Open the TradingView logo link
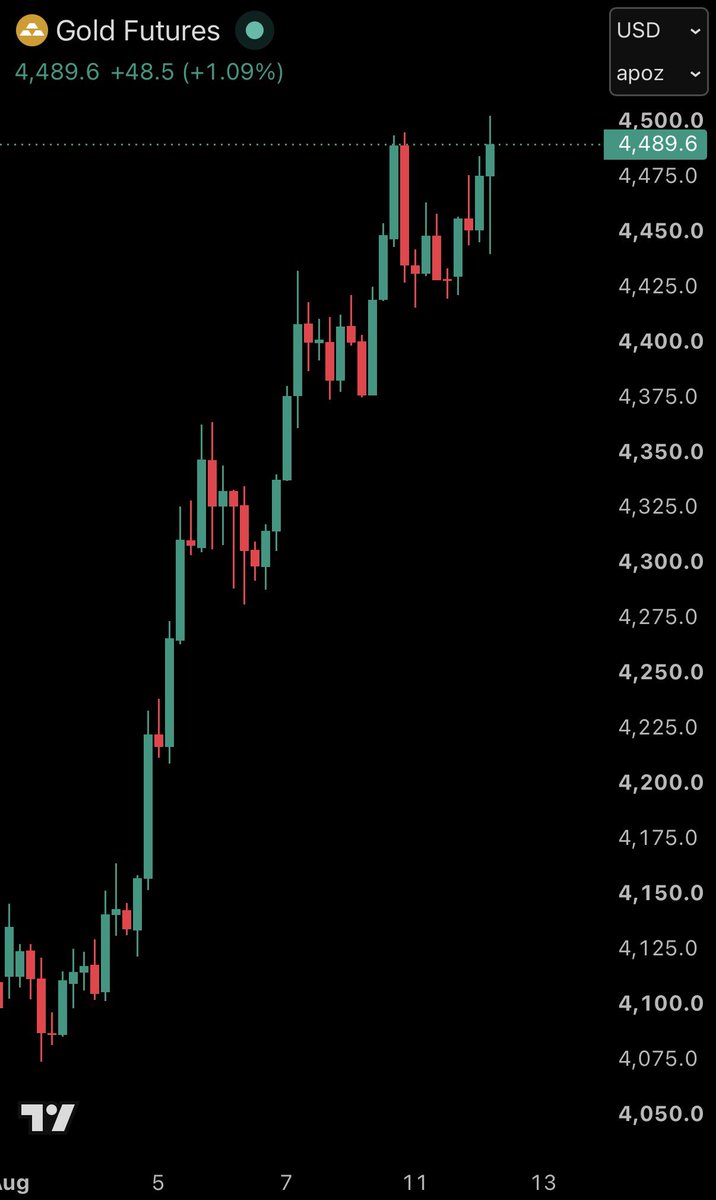This screenshot has width=716, height=1200. tap(48, 1118)
